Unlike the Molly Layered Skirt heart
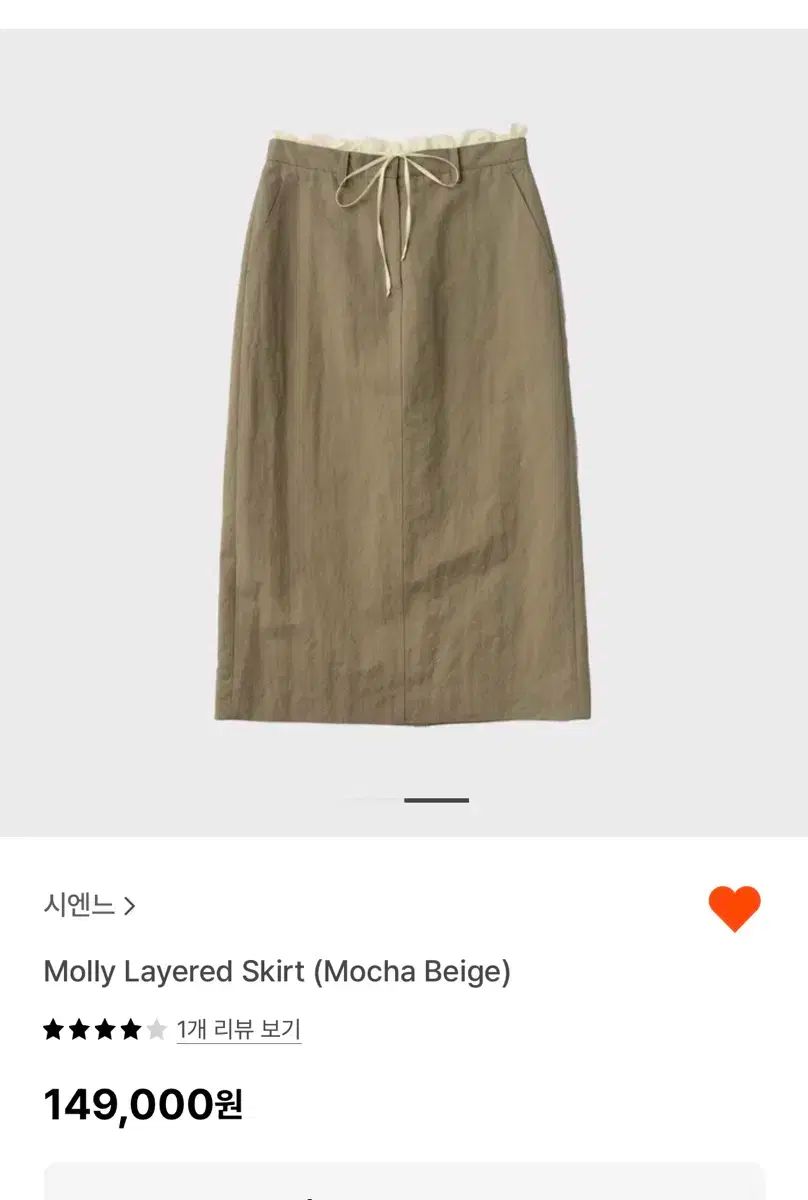The image size is (808, 1200). pos(734,908)
